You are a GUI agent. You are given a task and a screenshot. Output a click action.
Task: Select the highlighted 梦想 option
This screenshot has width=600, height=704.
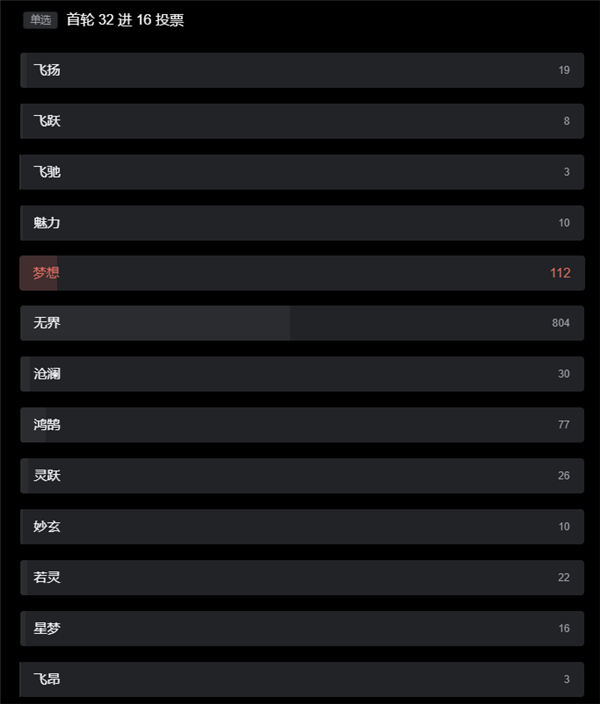coord(300,273)
